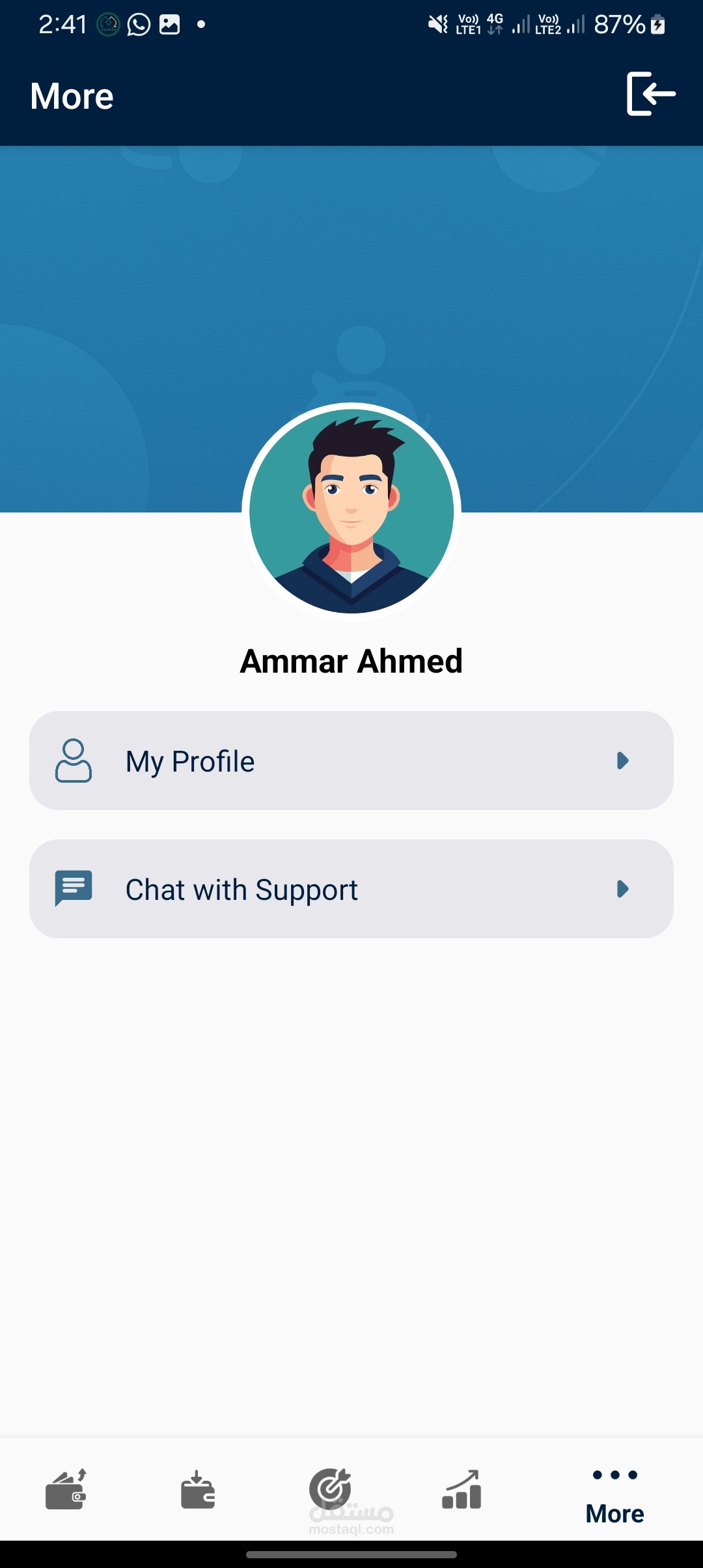Open Chat with Support
The height and width of the screenshot is (1568, 703).
(x=351, y=889)
